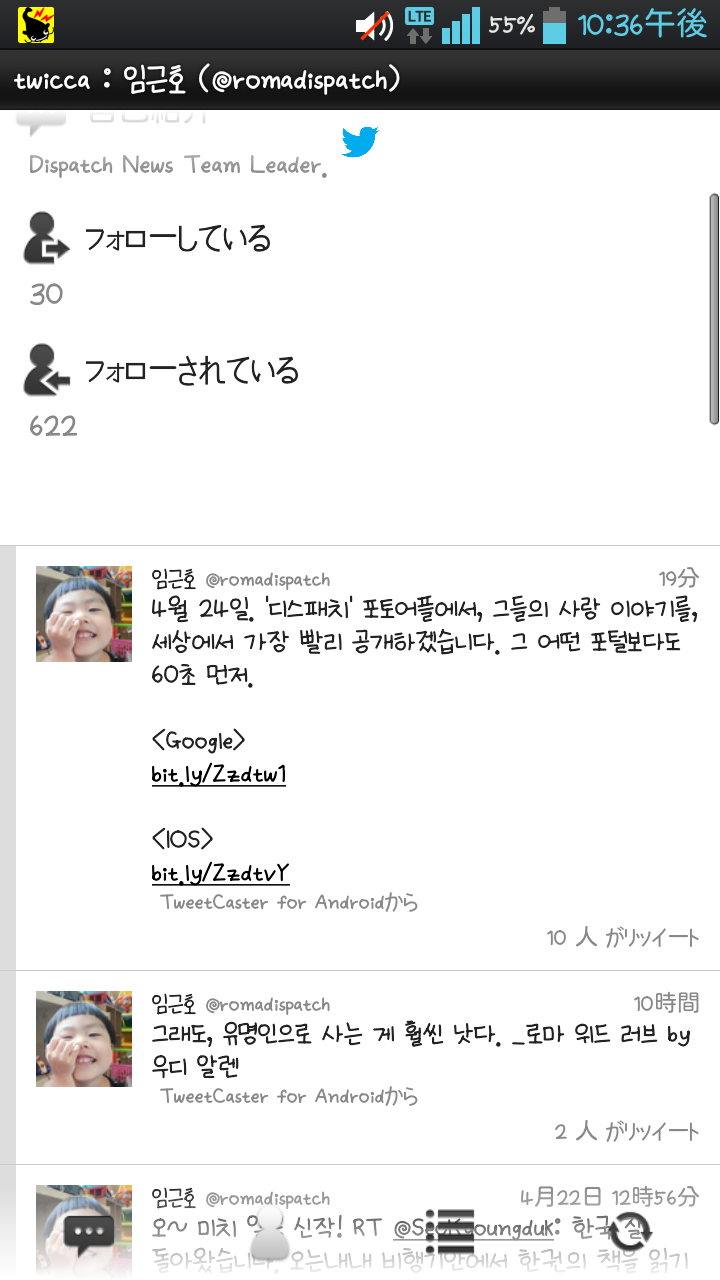The width and height of the screenshot is (720, 1280).
Task: Tap the avatar on the 19分 tweet
Action: (84, 613)
